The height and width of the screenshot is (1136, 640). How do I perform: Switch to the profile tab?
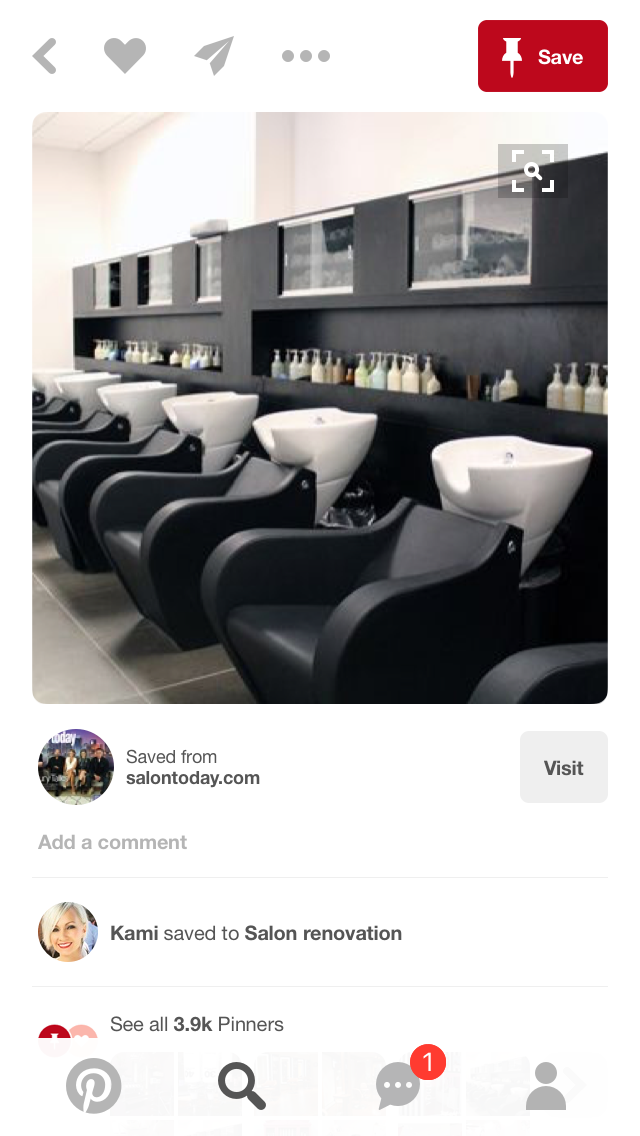click(546, 1085)
